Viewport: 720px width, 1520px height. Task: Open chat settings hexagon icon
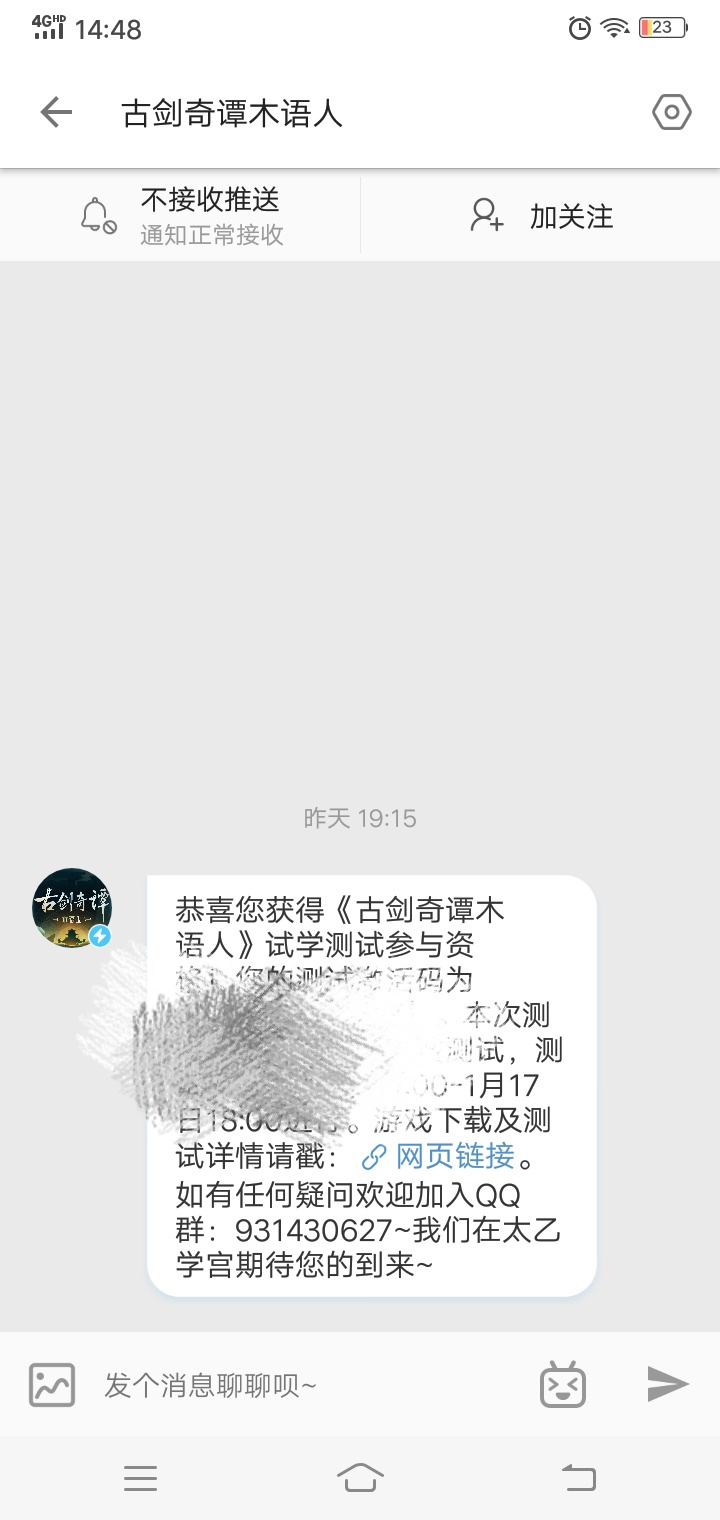[671, 113]
